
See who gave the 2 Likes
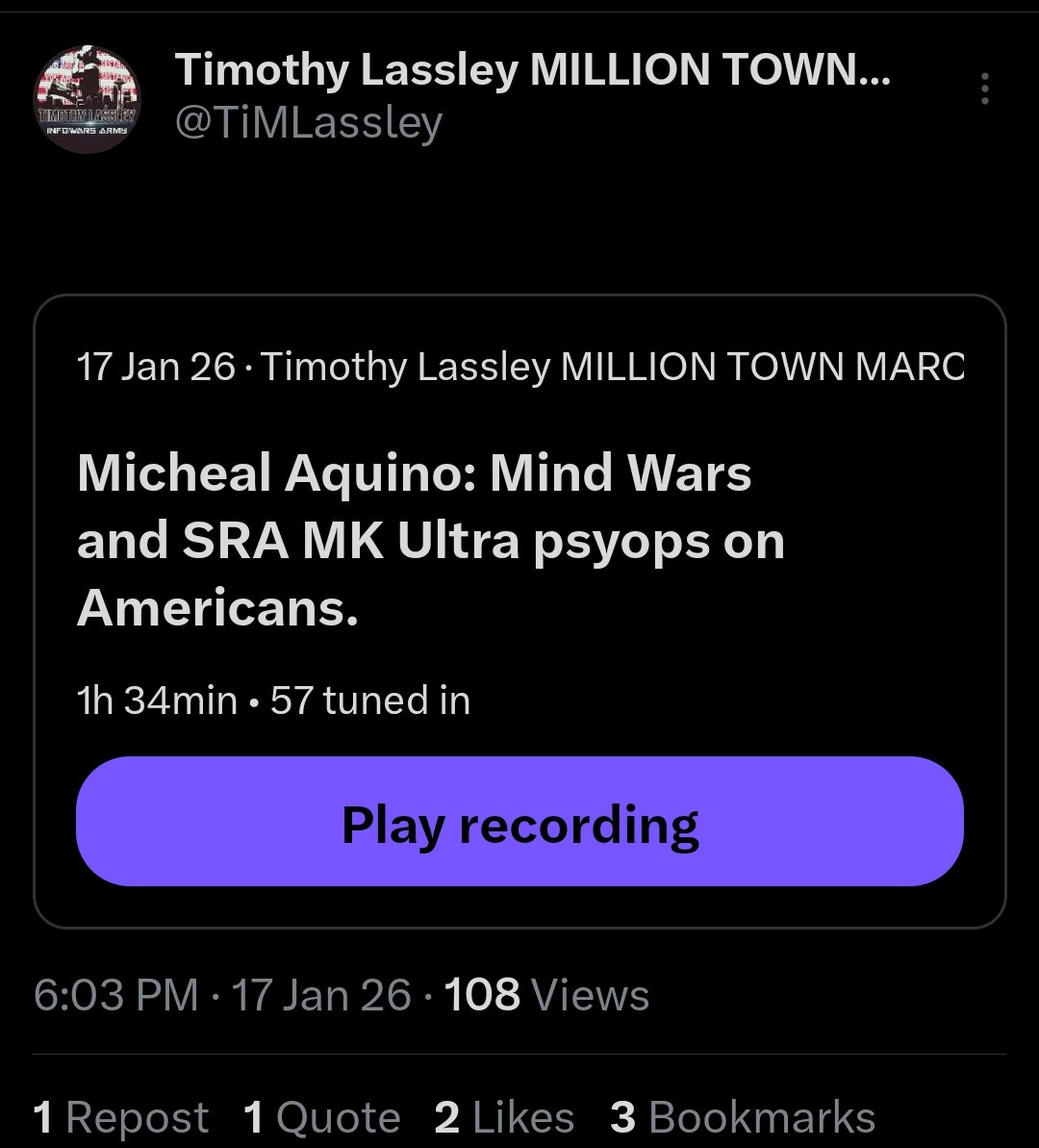coord(504,1118)
